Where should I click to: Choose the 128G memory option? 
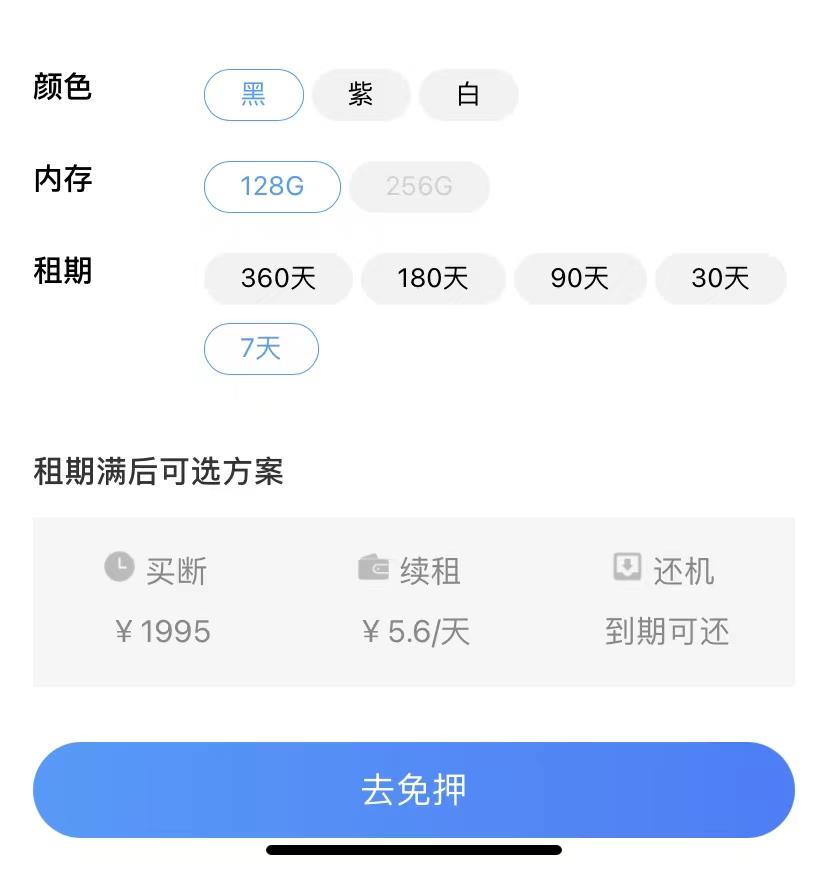(x=271, y=187)
